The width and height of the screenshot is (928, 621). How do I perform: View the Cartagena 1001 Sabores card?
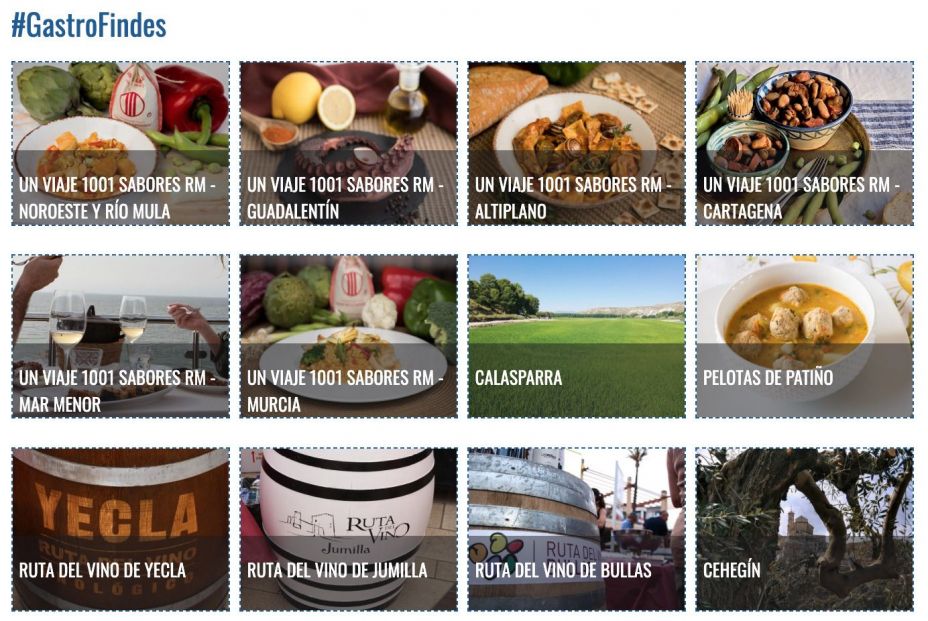[804, 143]
